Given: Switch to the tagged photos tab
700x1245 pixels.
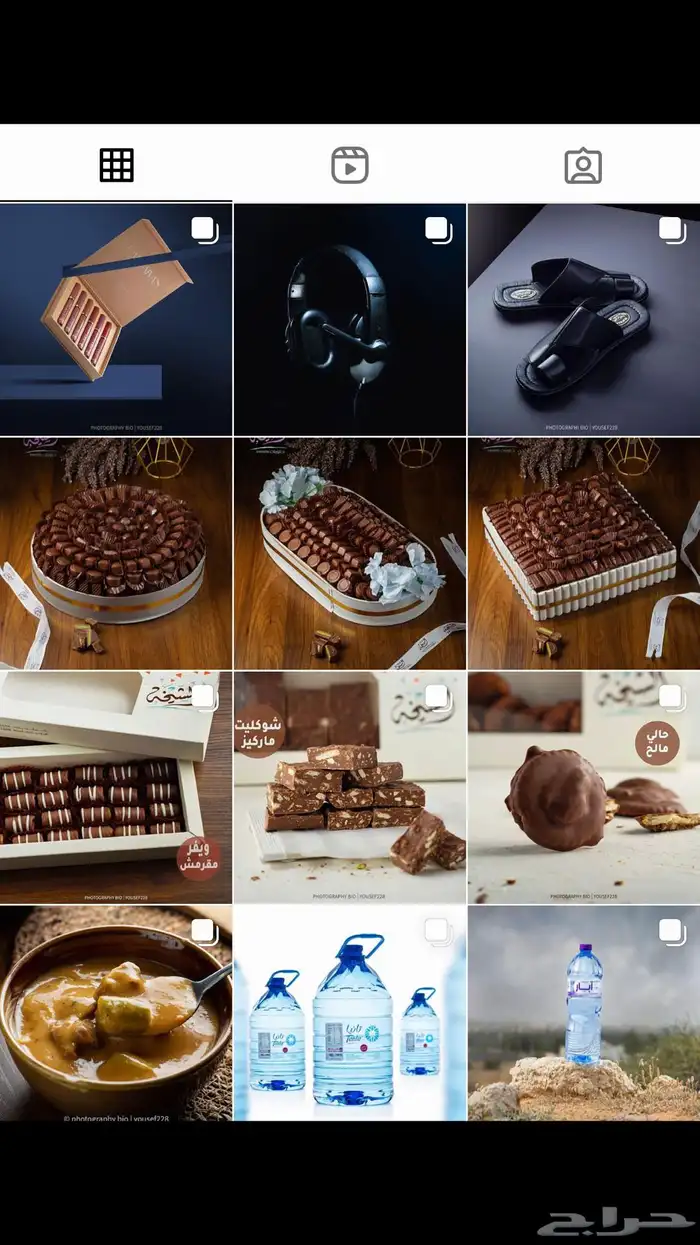Looking at the screenshot, I should coord(583,165).
